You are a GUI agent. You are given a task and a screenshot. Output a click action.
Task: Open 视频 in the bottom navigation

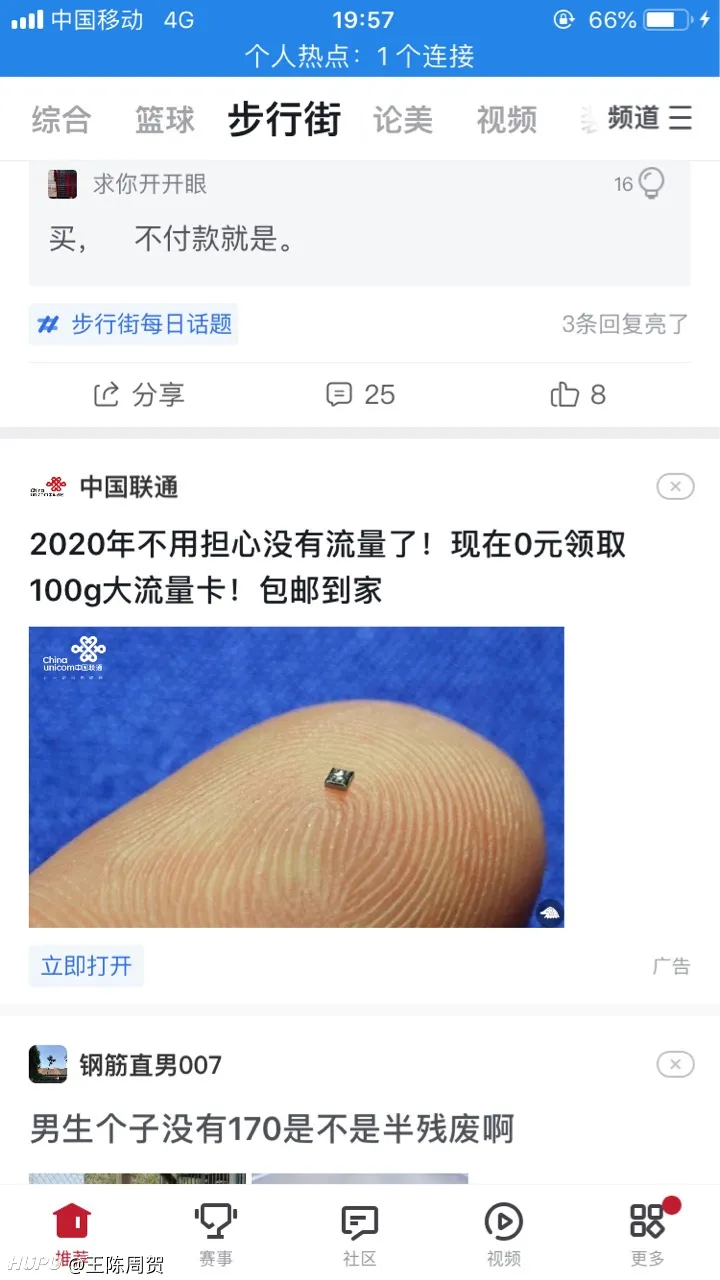click(x=504, y=1234)
